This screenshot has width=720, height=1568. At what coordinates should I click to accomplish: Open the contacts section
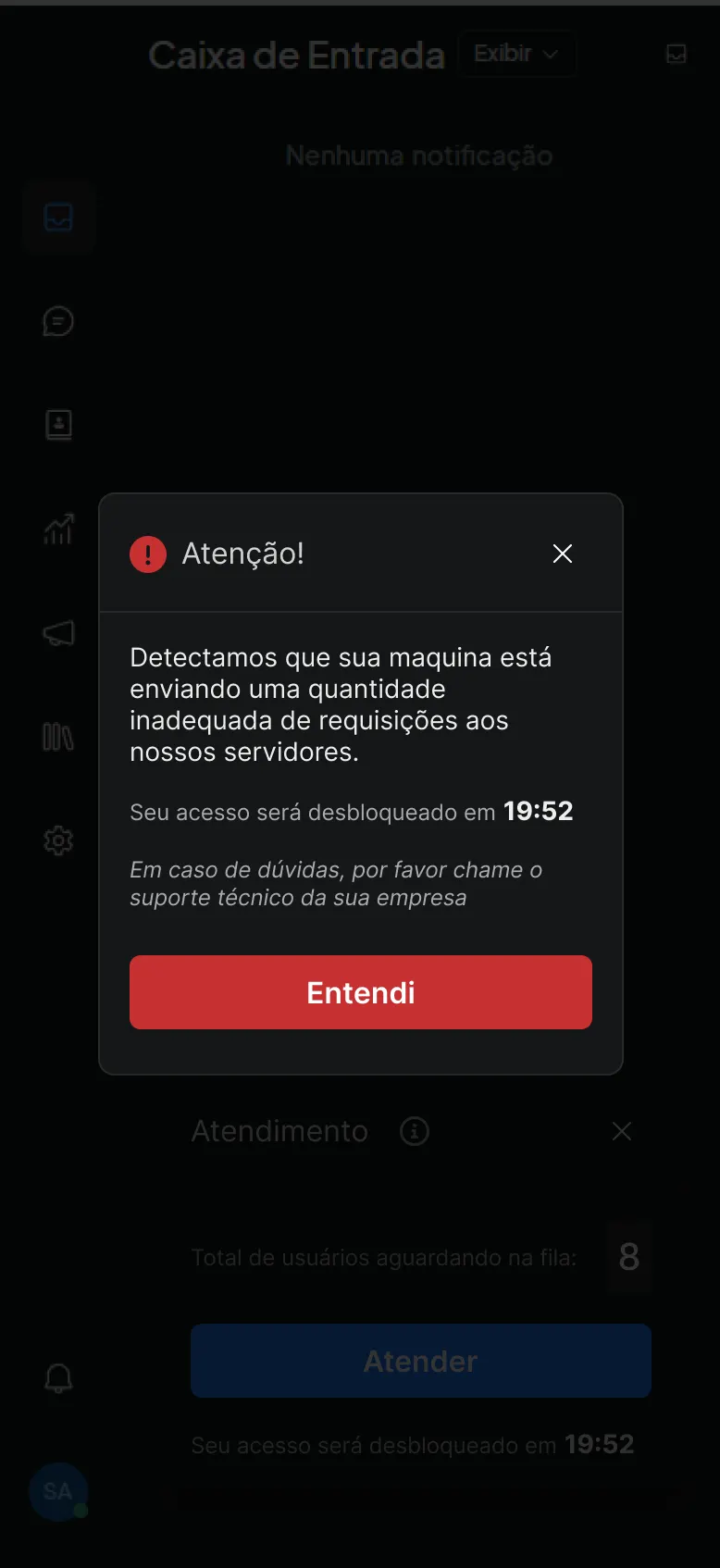(x=58, y=425)
